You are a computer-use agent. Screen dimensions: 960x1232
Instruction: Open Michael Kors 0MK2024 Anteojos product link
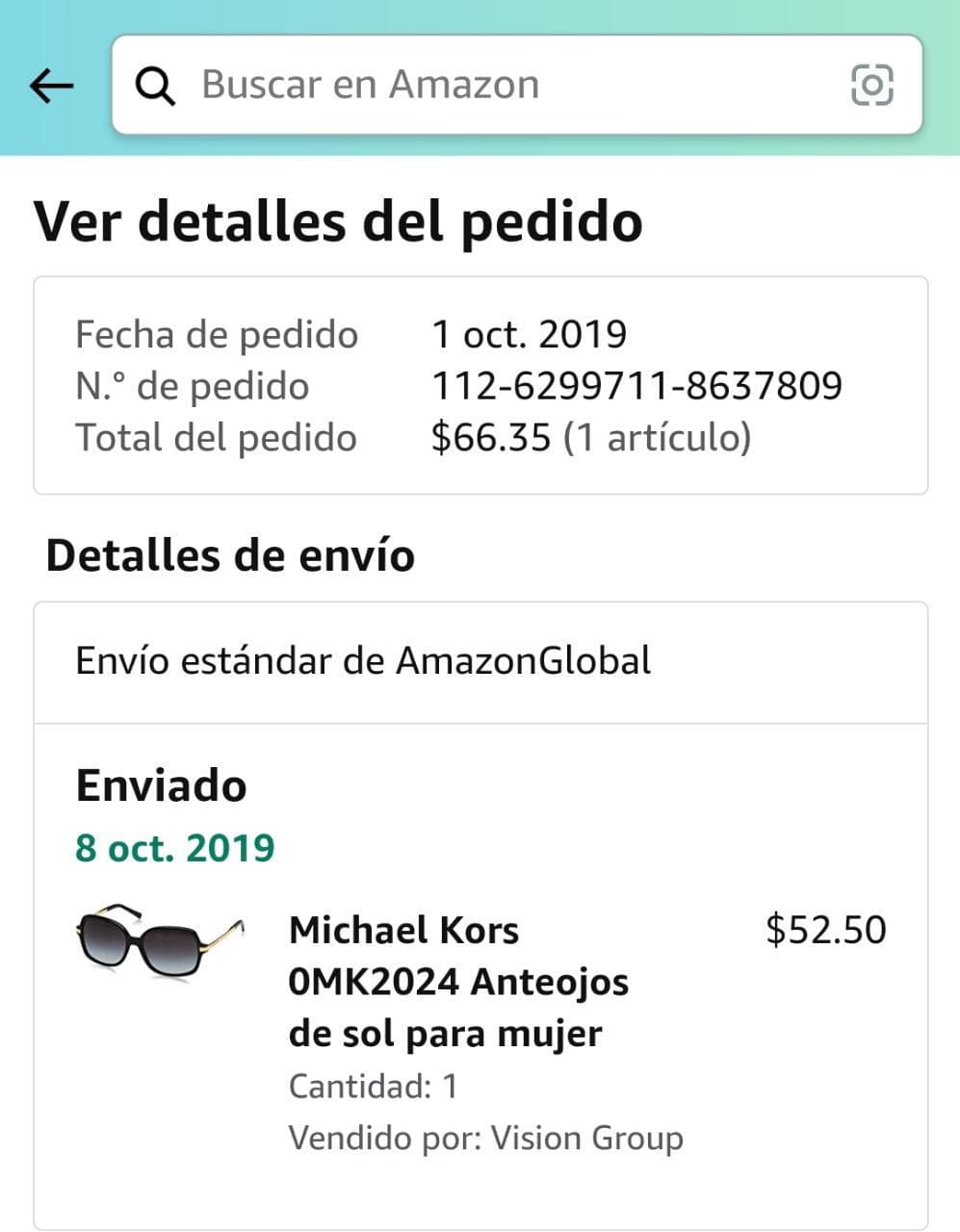[x=458, y=981]
